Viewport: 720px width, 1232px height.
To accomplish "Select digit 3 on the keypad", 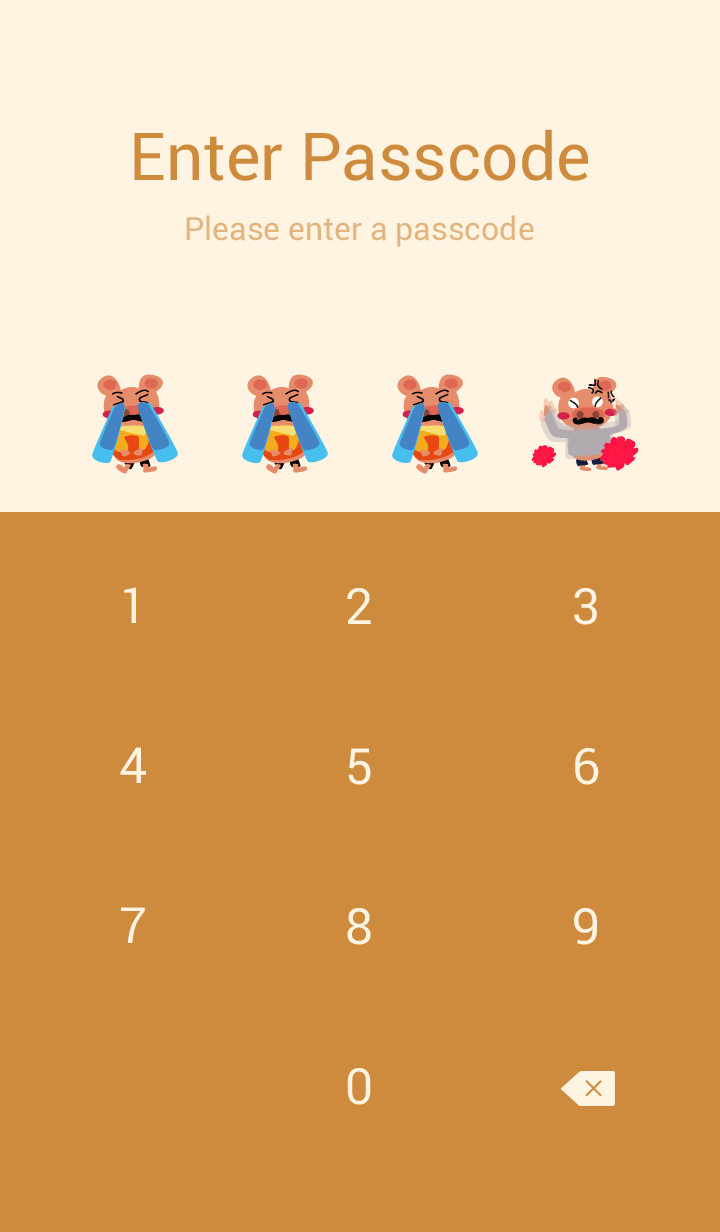I will (x=586, y=607).
